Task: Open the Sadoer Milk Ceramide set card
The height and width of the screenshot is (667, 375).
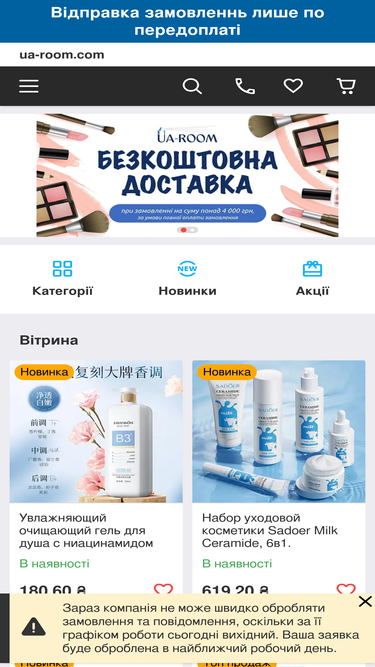Action: [278, 476]
